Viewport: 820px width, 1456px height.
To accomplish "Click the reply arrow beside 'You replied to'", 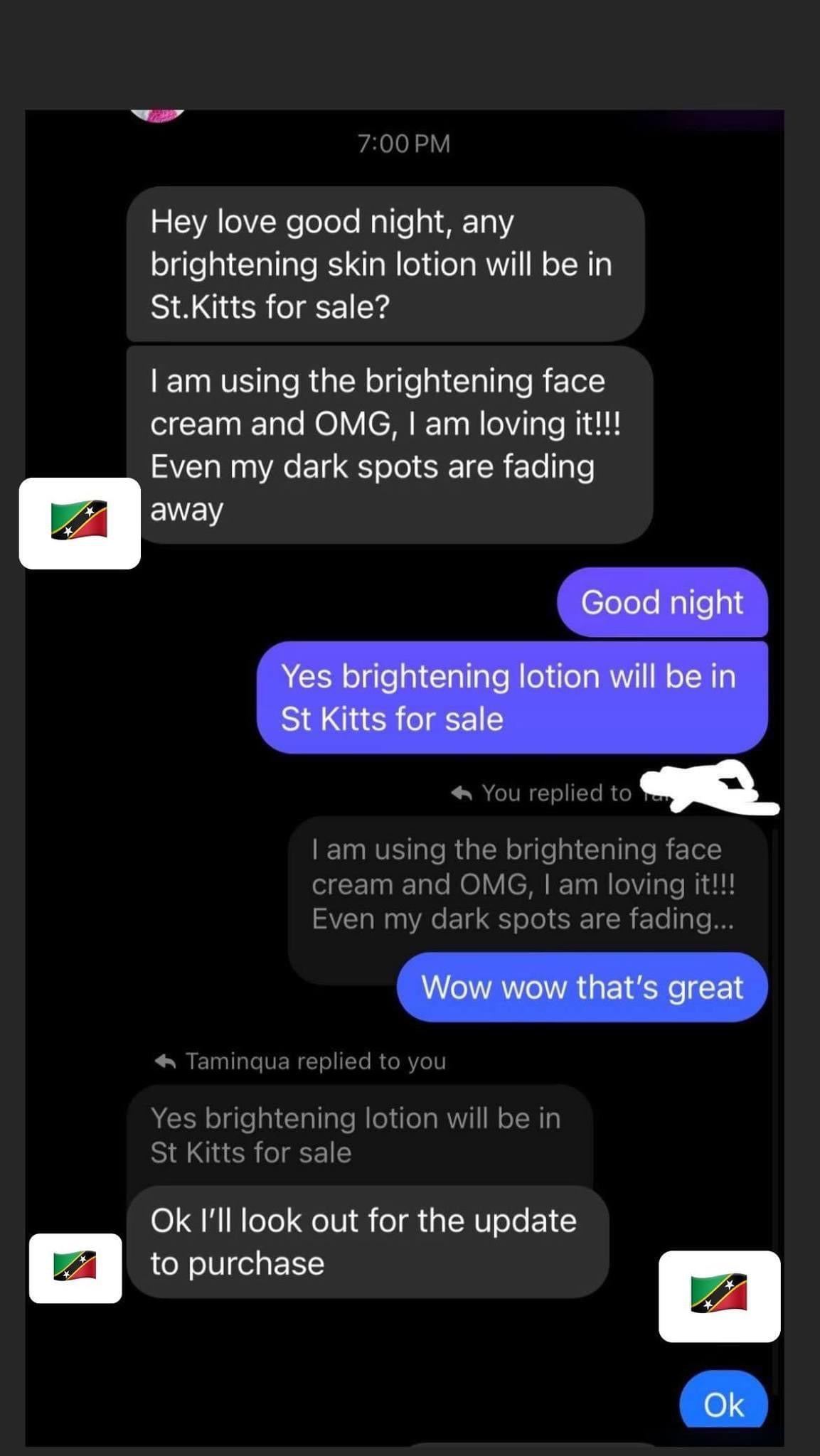I will [x=462, y=793].
